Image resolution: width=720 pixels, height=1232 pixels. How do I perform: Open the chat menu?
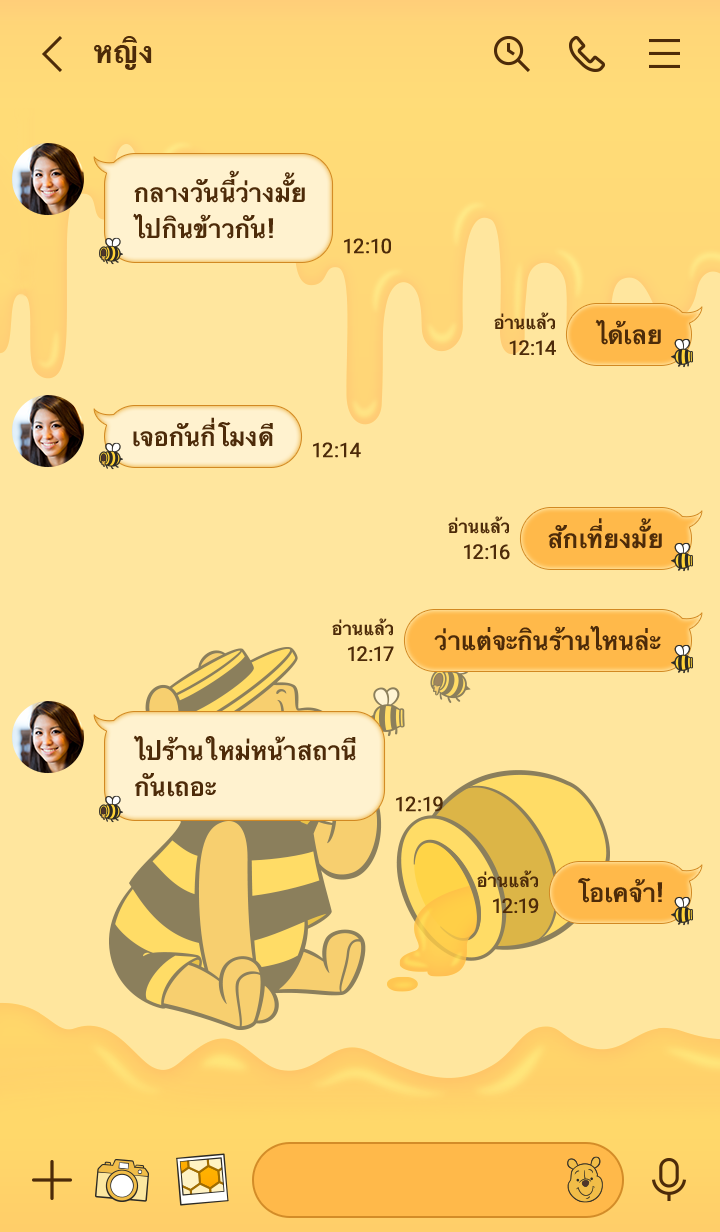pyautogui.click(x=664, y=54)
